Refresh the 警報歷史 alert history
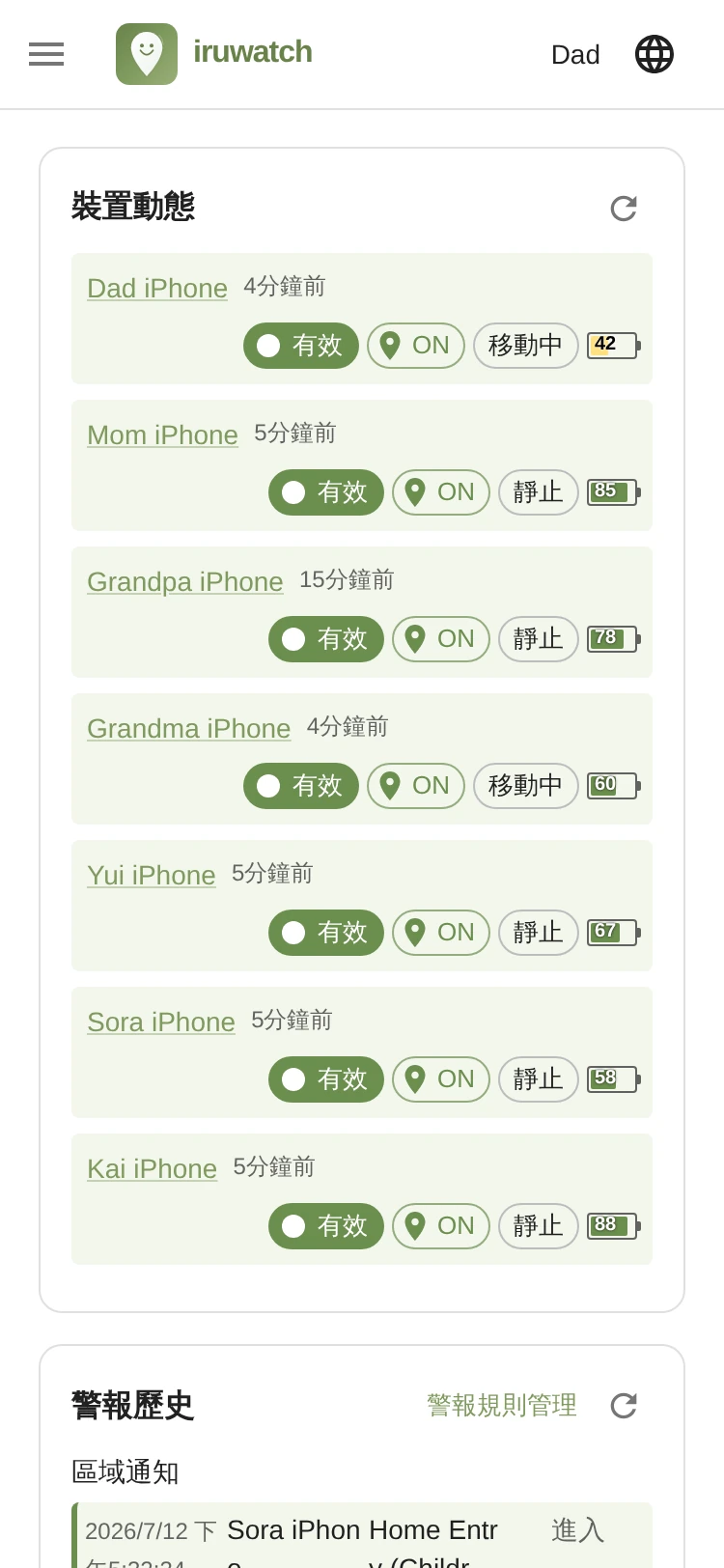 624,1406
